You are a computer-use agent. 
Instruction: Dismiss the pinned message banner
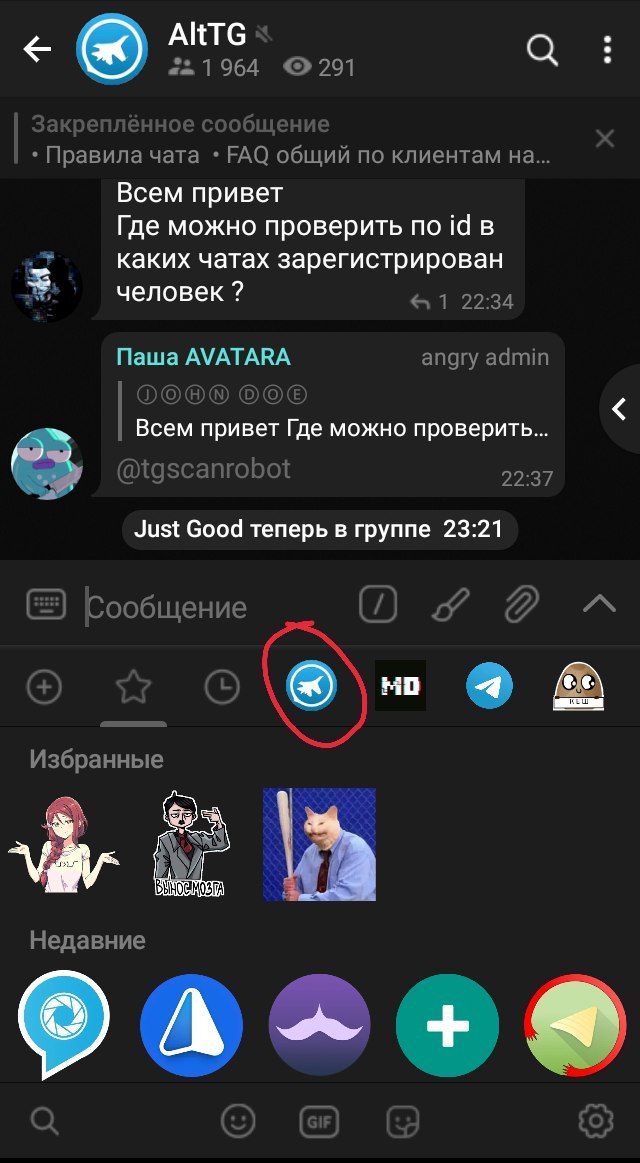[x=604, y=139]
